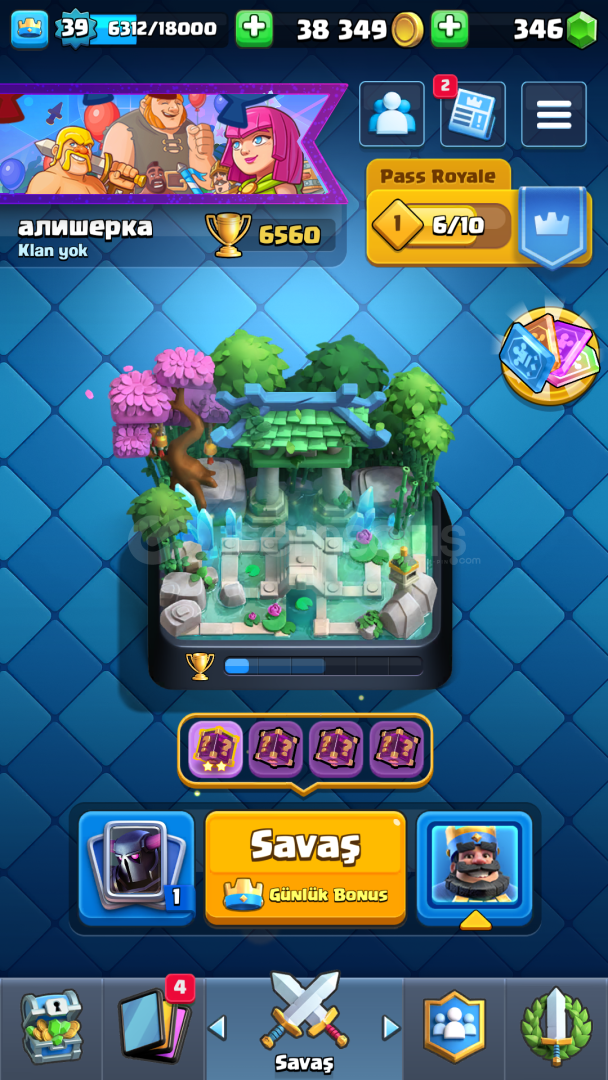The image size is (608, 1080).
Task: Open the news feed with 2 notifications
Action: click(472, 114)
